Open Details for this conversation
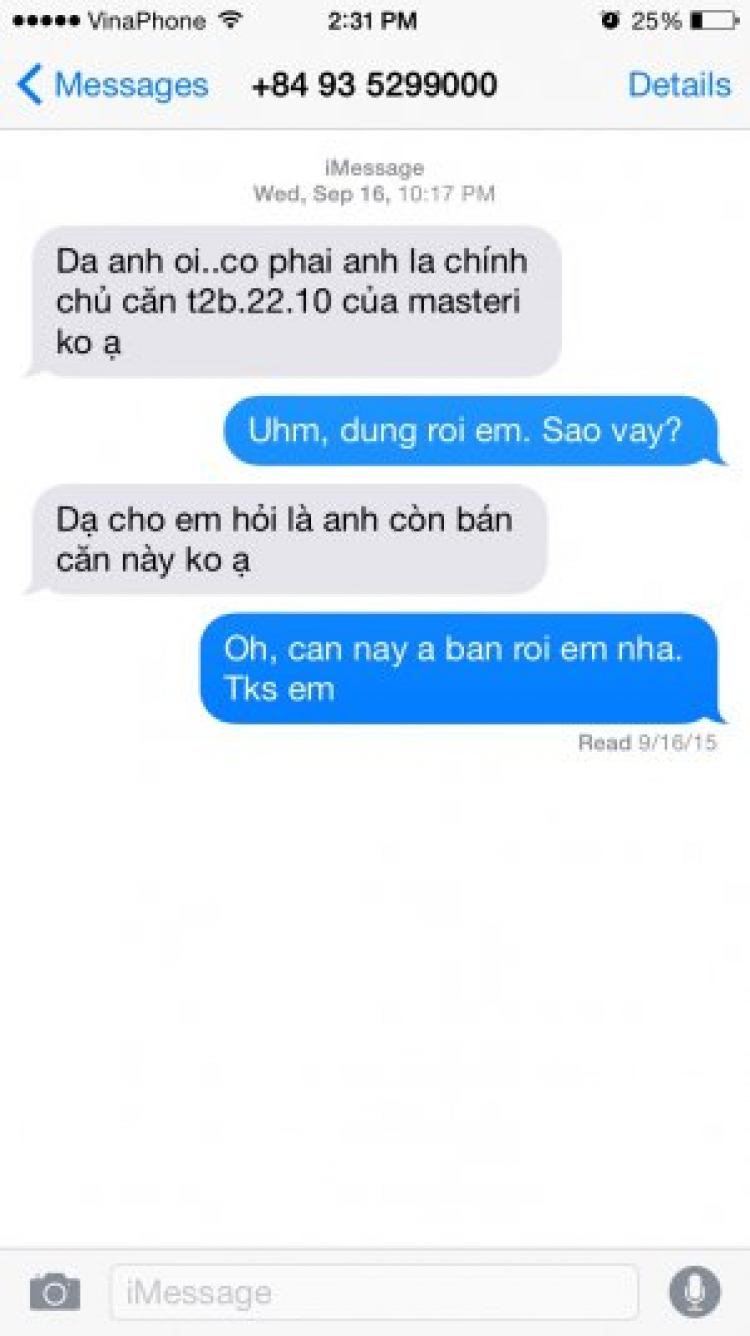Viewport: 750px width, 1336px height. pos(679,85)
